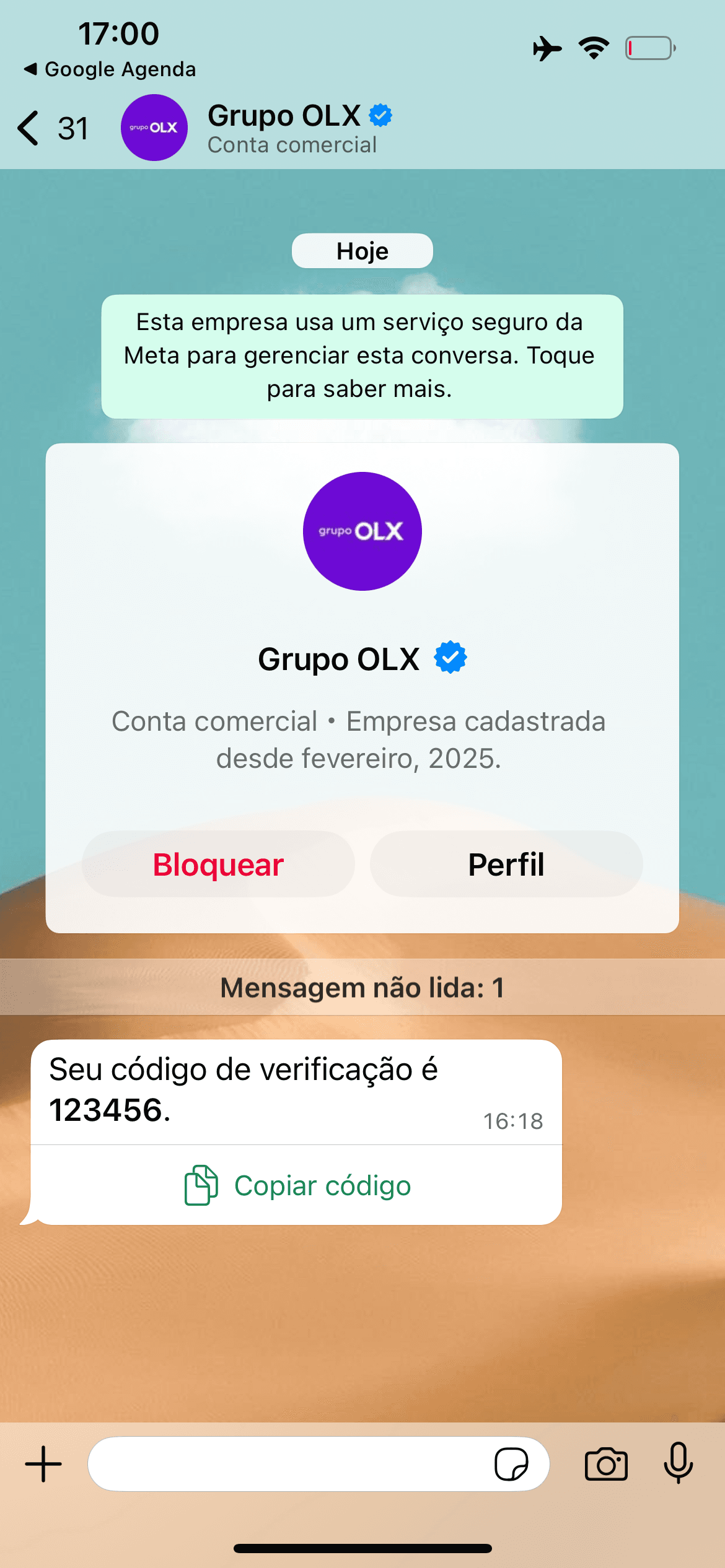Open the sticker picker

pos(511,1464)
